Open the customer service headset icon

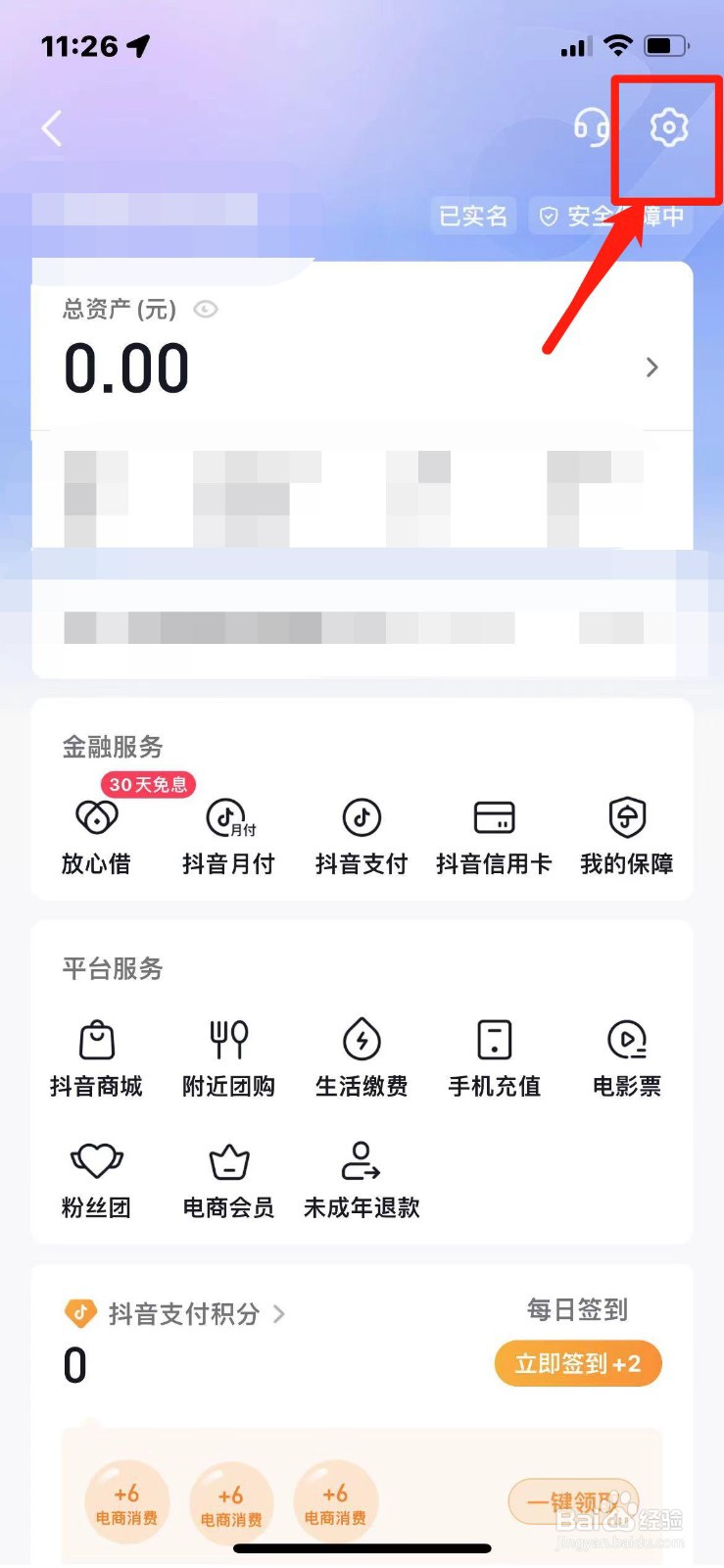tap(592, 127)
